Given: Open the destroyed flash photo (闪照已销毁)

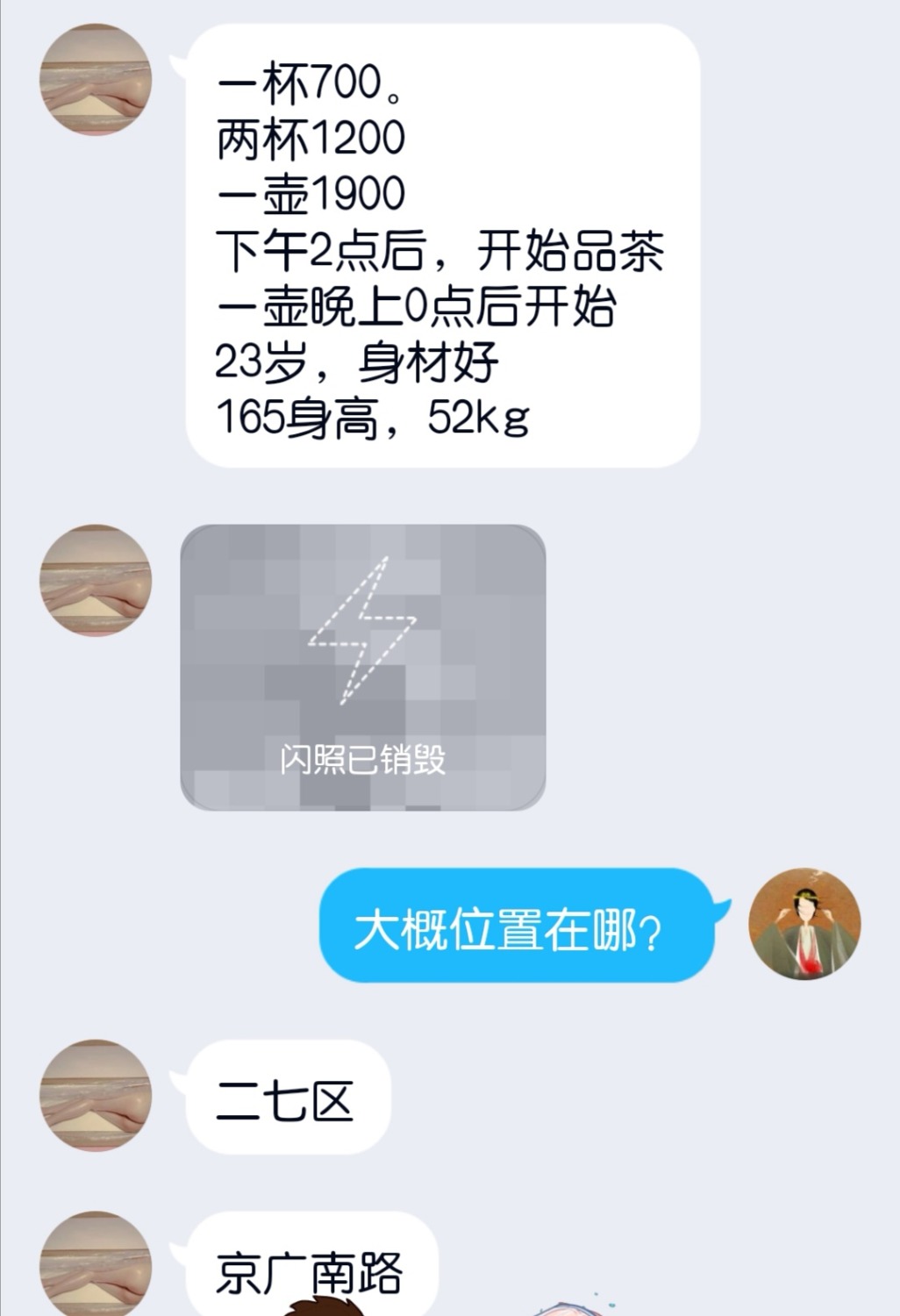Looking at the screenshot, I should 362,667.
